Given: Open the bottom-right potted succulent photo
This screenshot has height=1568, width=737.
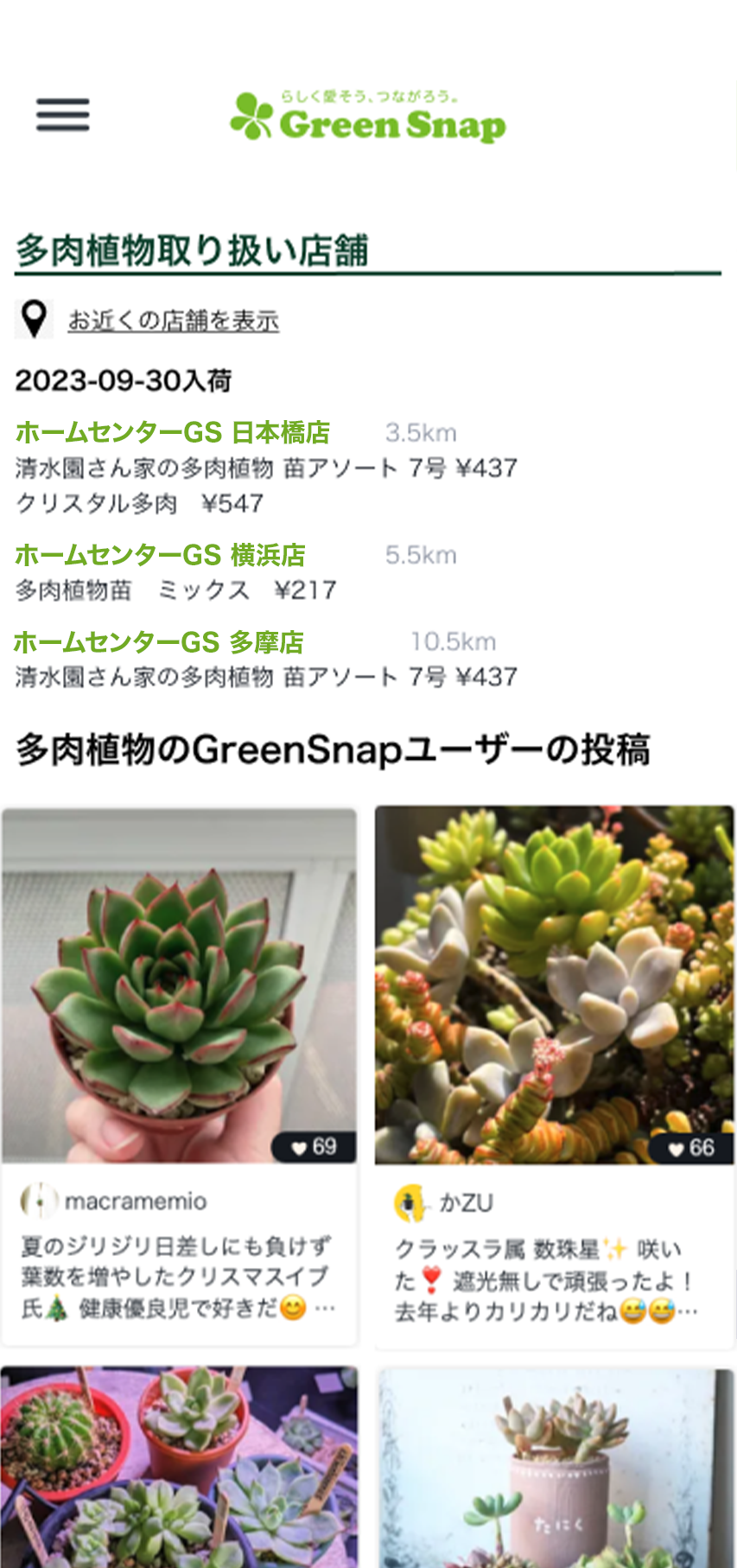Looking at the screenshot, I should [x=555, y=1469].
